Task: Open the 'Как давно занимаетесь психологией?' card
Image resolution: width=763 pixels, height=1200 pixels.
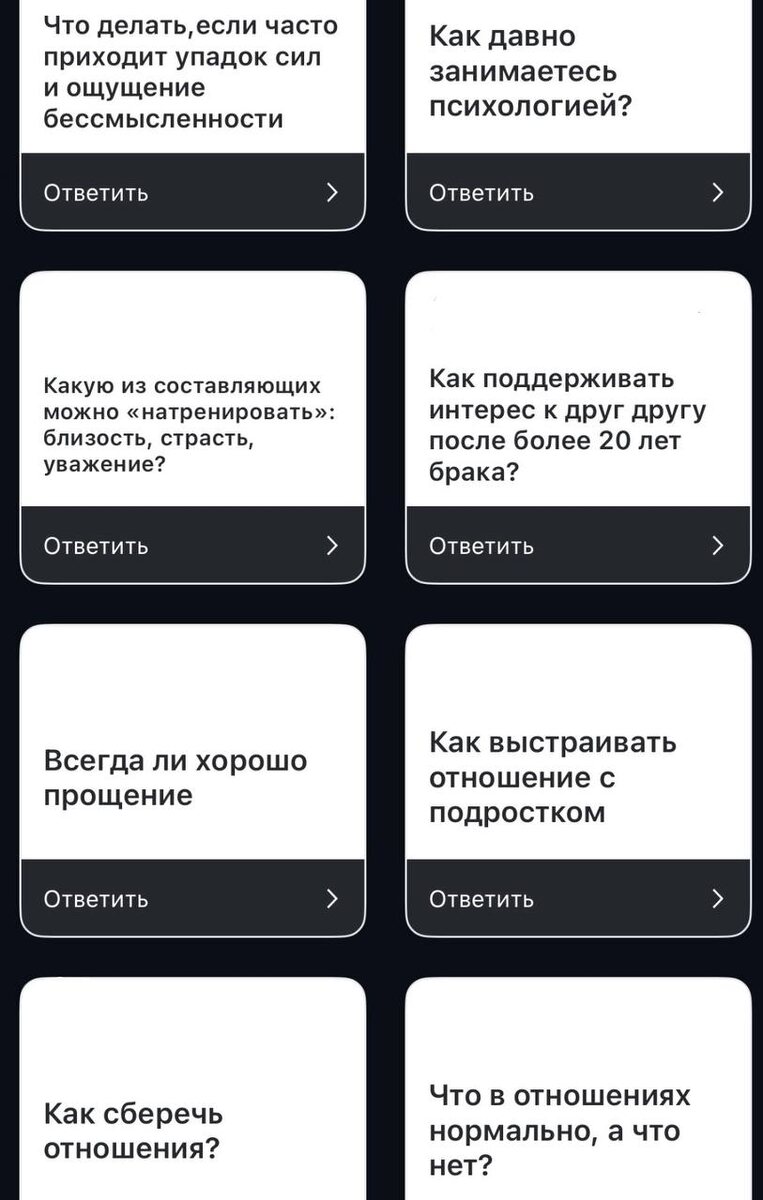Action: pos(578,70)
